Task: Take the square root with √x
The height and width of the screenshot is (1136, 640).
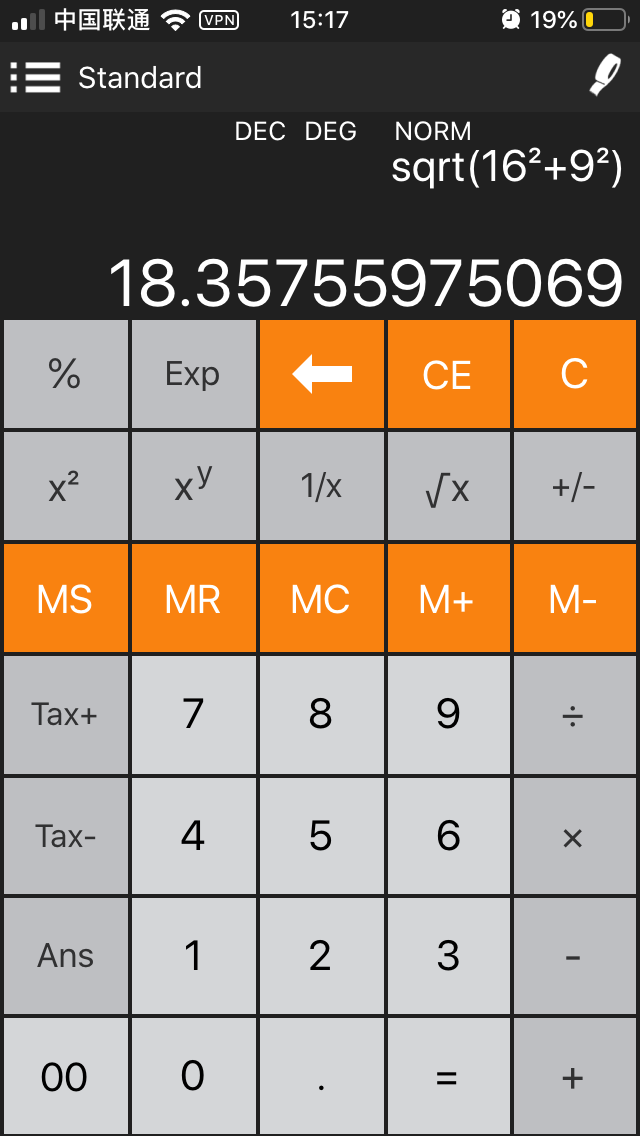Action: [x=447, y=487]
